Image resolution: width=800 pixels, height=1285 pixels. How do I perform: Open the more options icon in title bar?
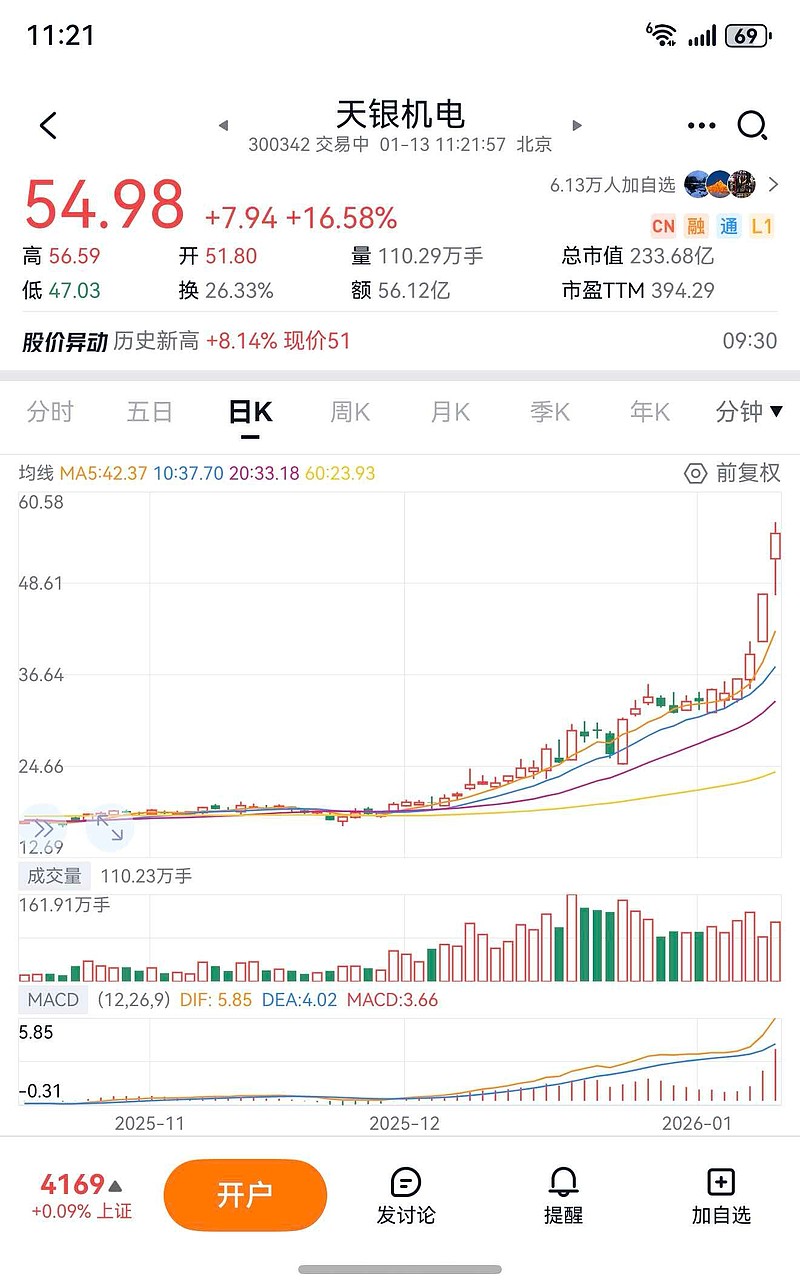coord(701,125)
